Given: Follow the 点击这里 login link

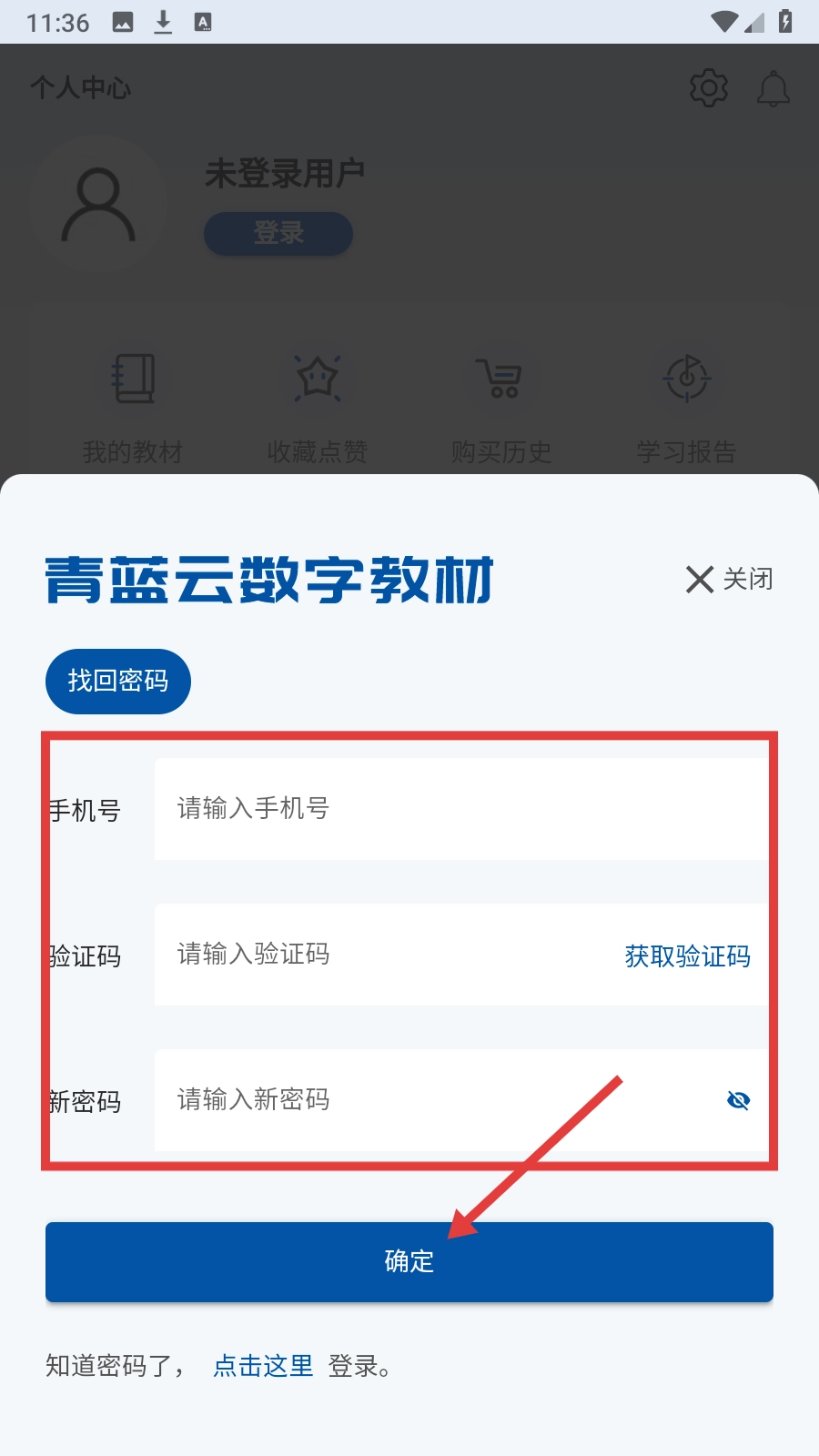Looking at the screenshot, I should click(263, 1366).
